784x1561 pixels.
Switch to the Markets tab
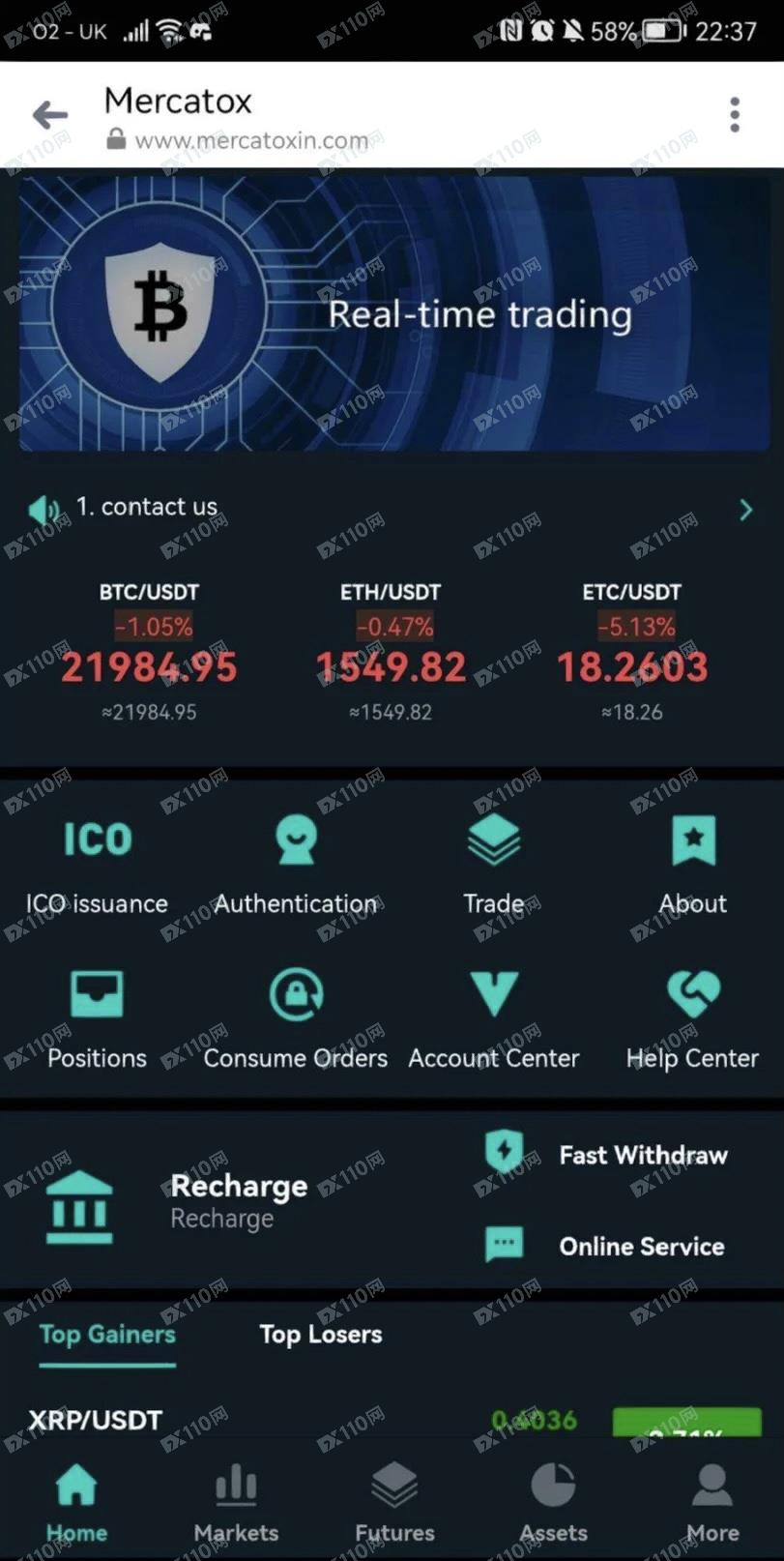point(236,1502)
